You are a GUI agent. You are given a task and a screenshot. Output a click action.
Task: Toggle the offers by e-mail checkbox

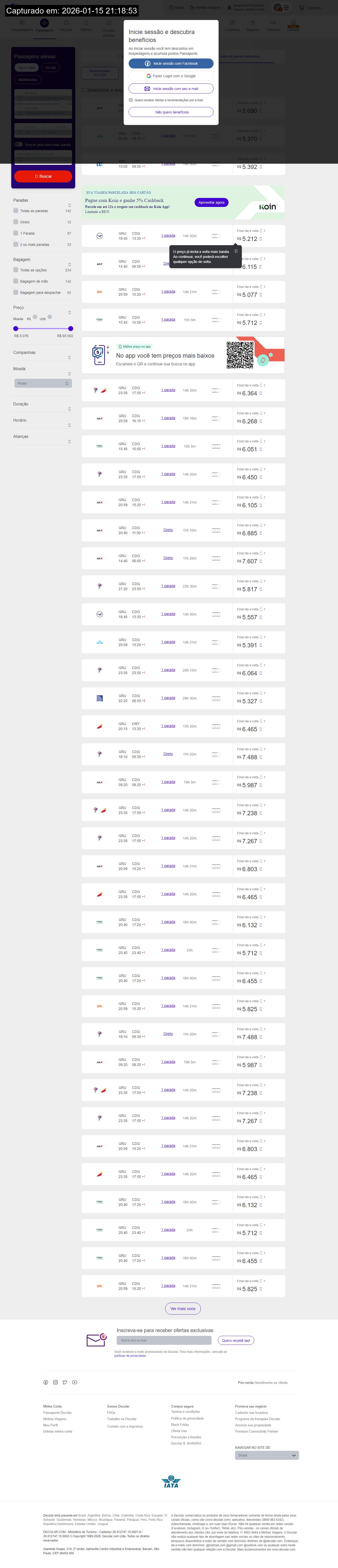(x=131, y=100)
